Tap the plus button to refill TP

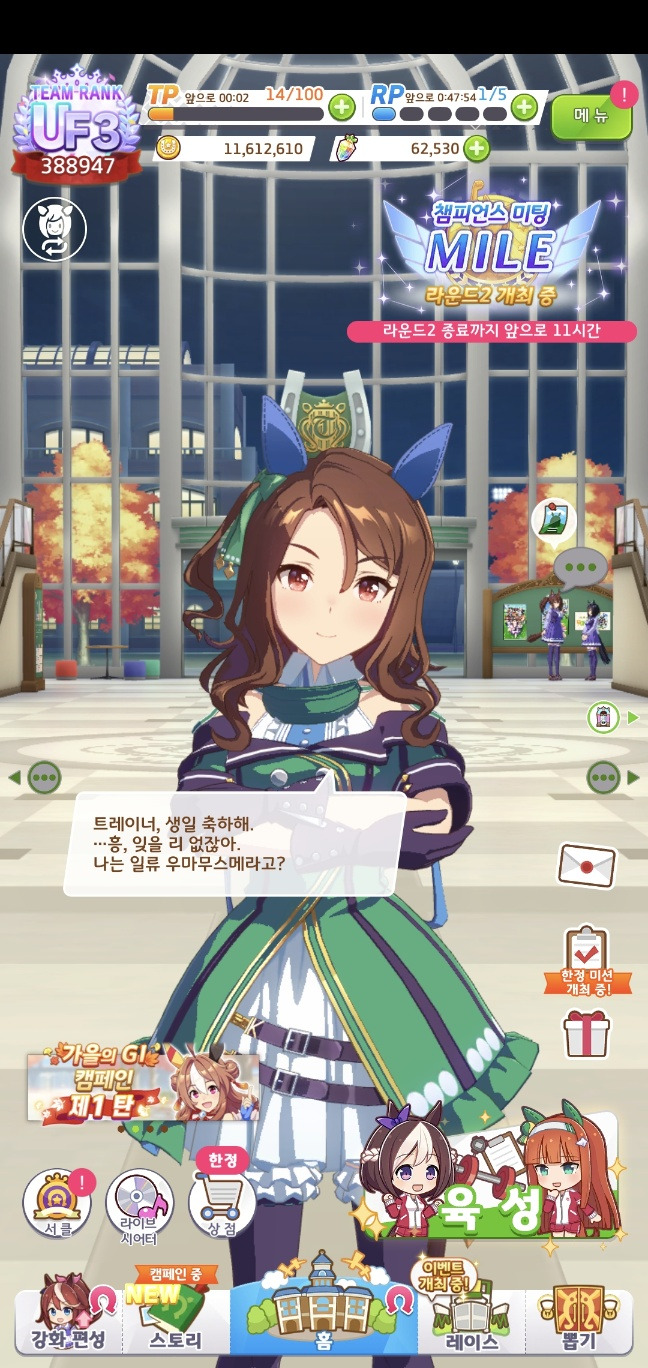(341, 106)
